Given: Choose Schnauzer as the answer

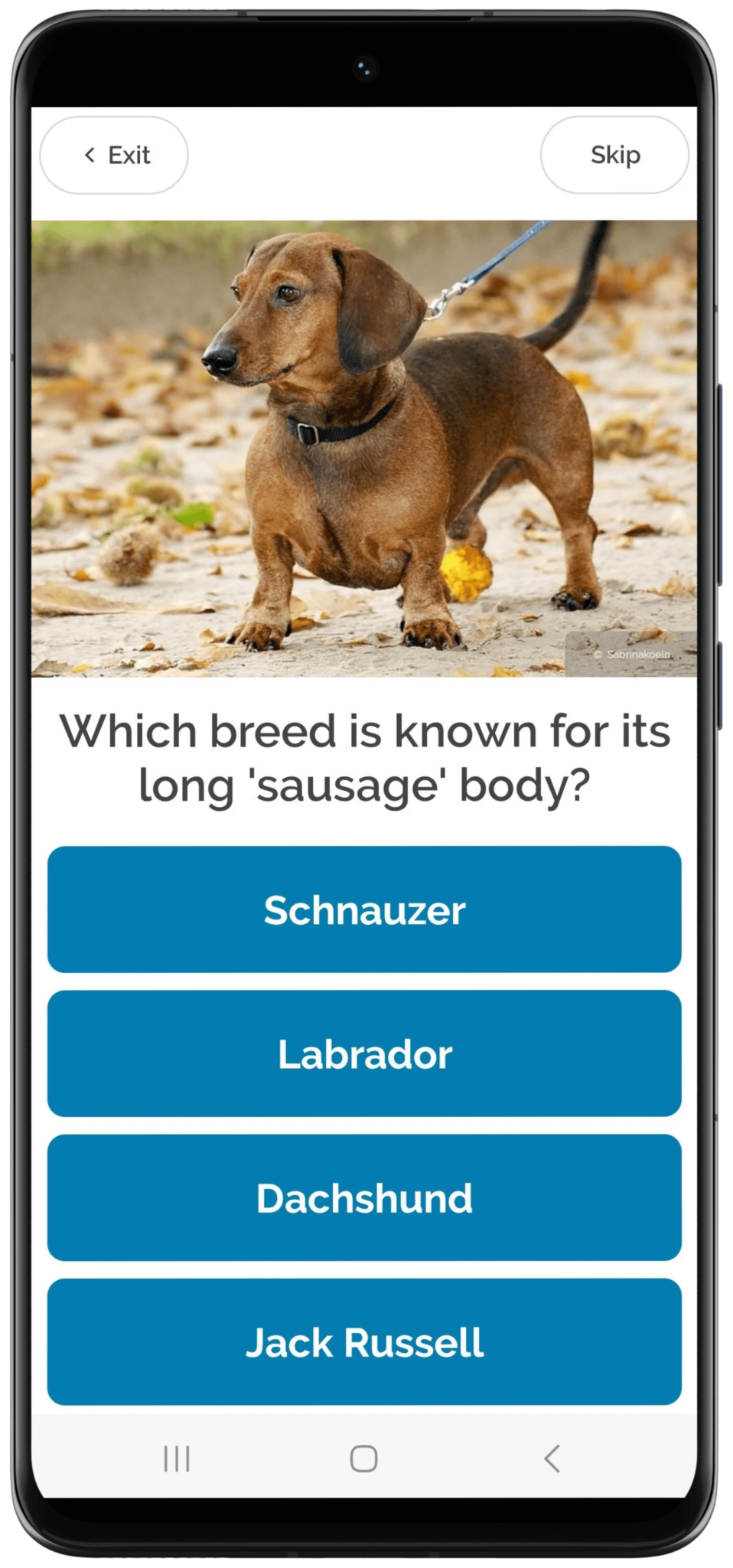Looking at the screenshot, I should click(x=364, y=910).
